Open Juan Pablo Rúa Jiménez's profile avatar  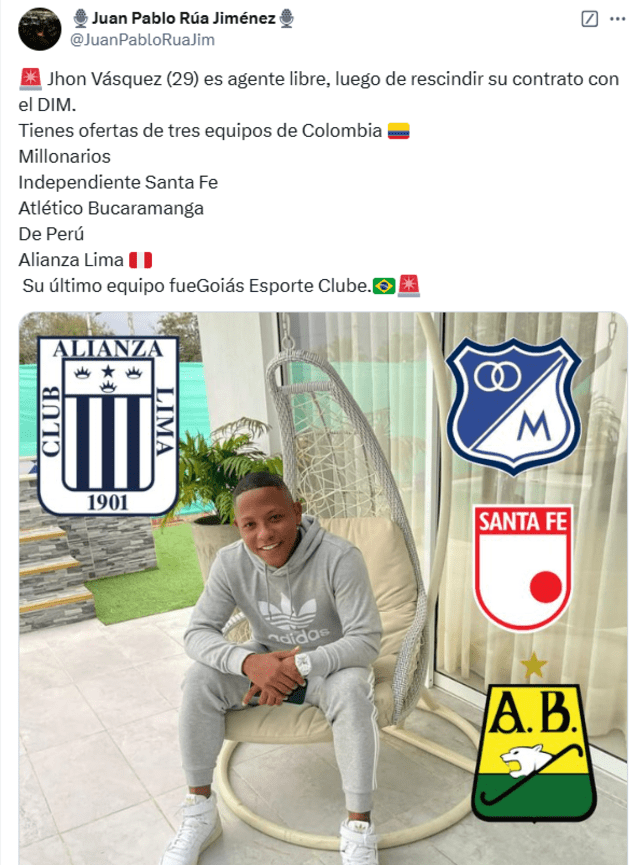tap(39, 28)
